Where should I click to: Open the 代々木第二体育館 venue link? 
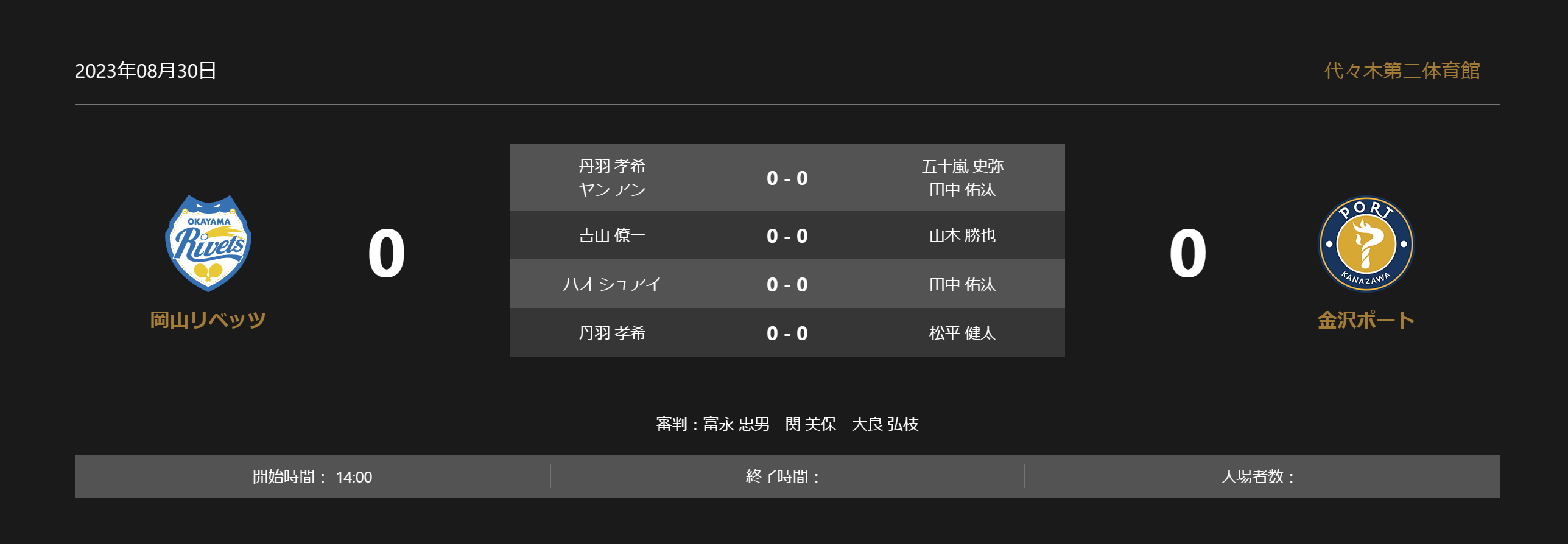1402,71
